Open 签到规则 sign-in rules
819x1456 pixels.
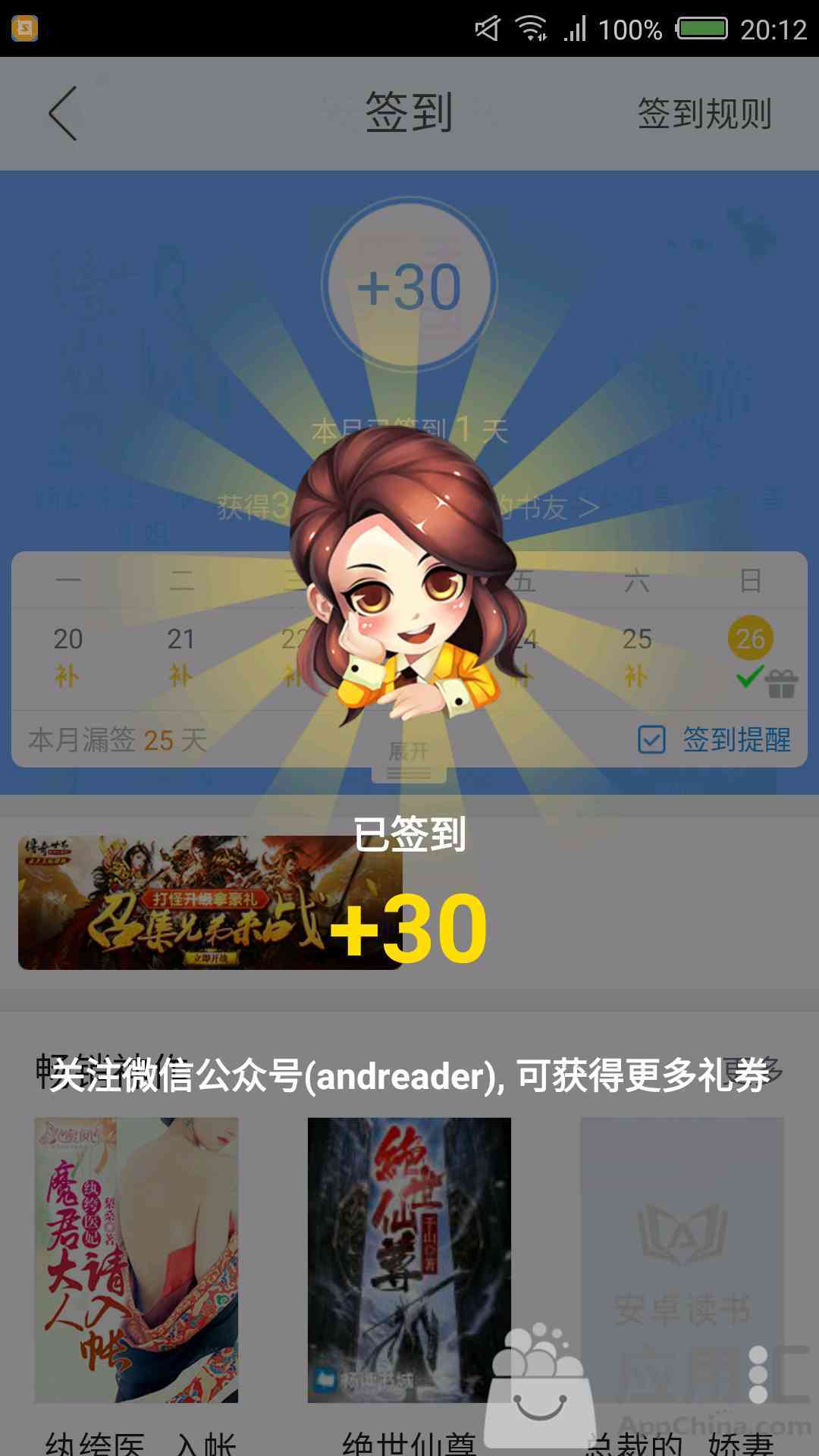704,114
